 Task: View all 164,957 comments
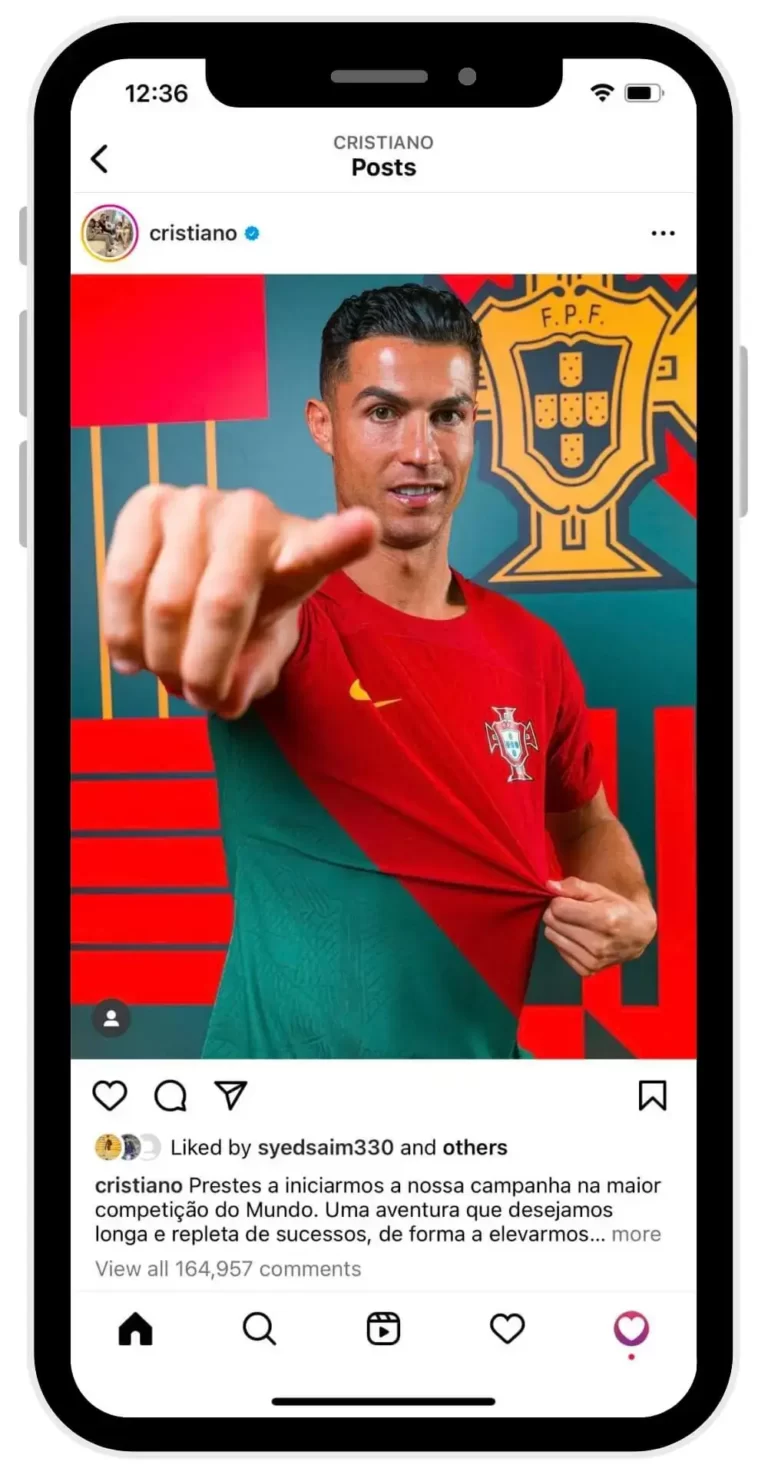click(228, 1269)
